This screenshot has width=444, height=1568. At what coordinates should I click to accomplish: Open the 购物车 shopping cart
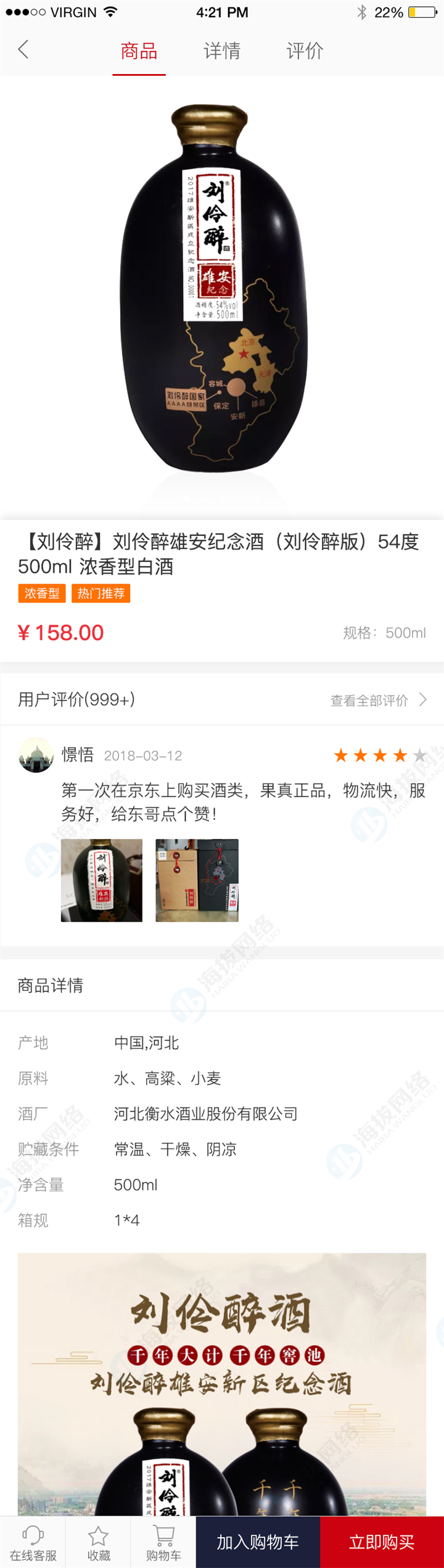tap(163, 1543)
